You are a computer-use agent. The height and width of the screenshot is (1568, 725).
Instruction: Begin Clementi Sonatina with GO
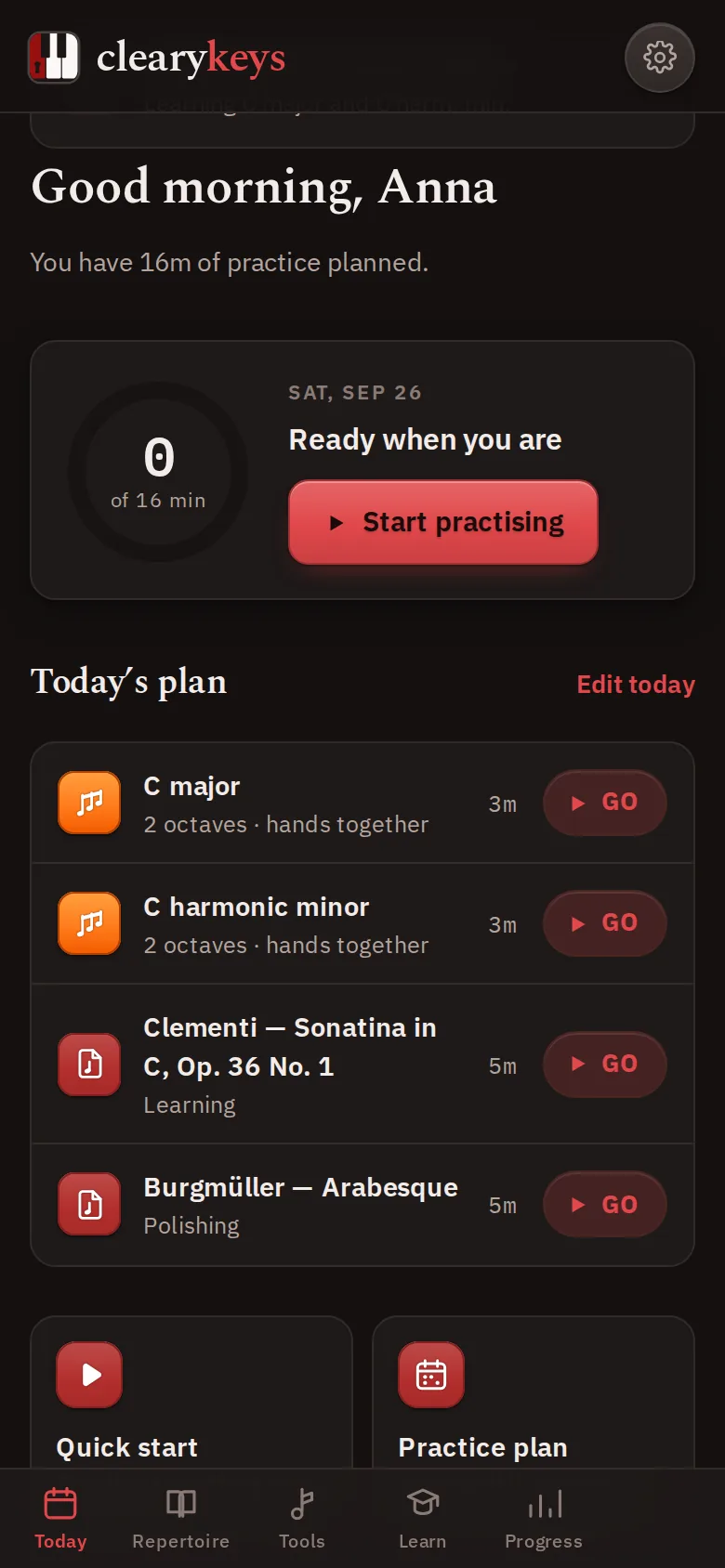(605, 1065)
